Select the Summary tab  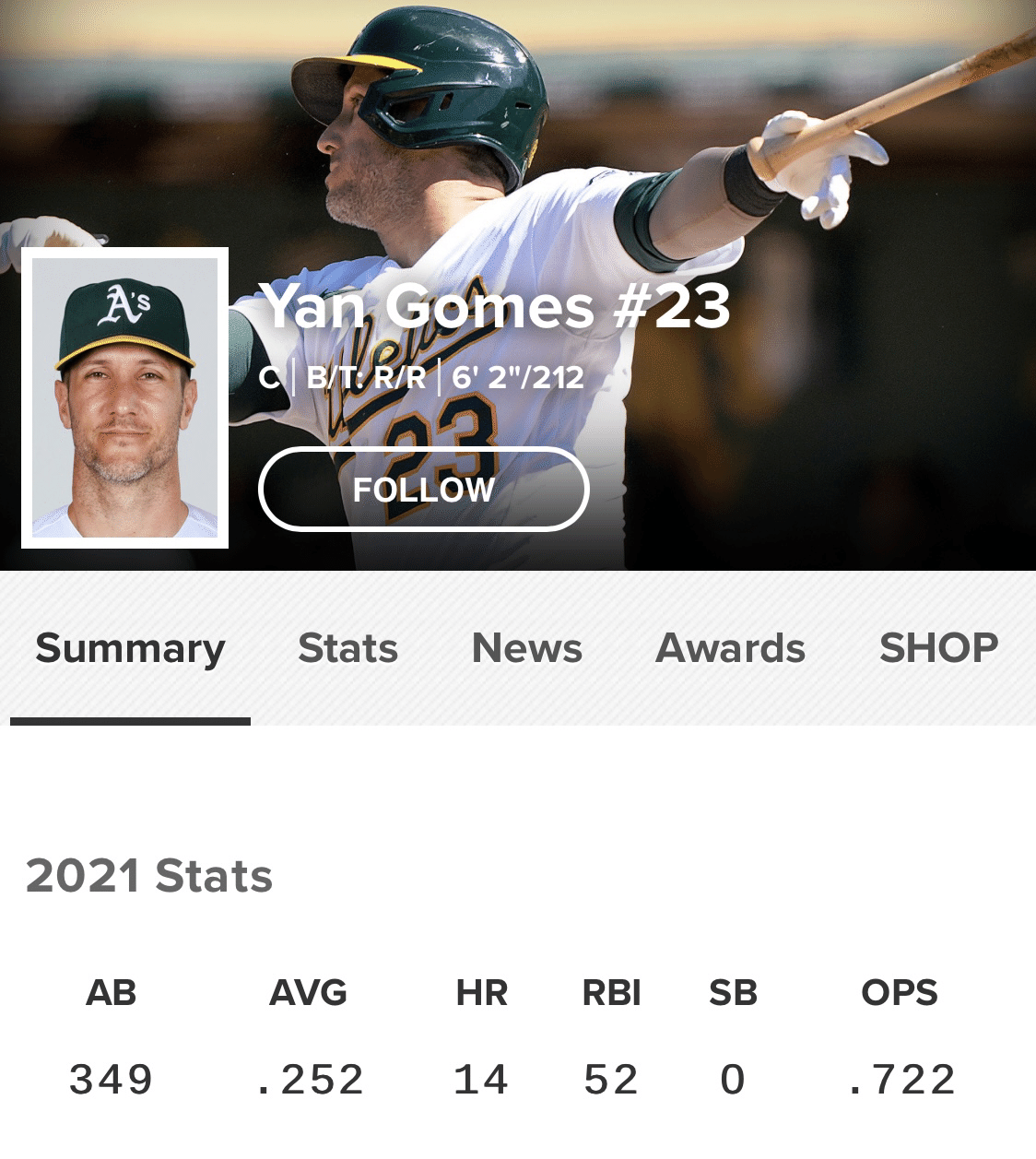(x=130, y=649)
